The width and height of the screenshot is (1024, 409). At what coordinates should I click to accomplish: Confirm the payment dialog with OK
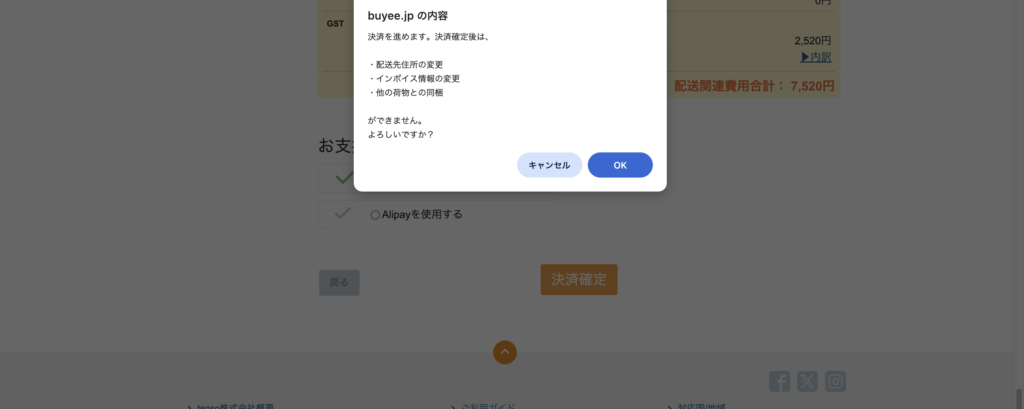point(620,165)
